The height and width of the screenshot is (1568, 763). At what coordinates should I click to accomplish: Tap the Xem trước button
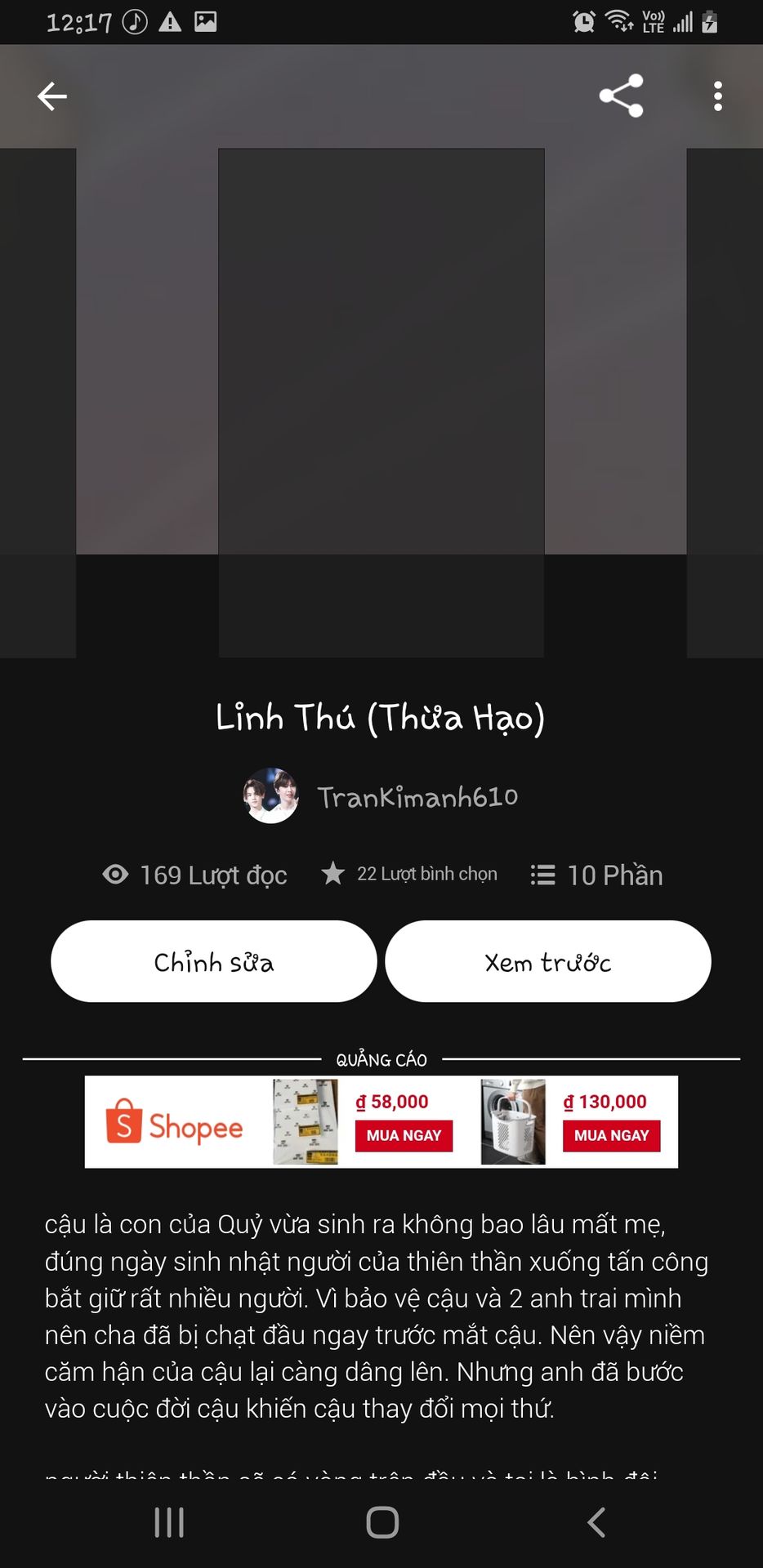[x=547, y=961]
